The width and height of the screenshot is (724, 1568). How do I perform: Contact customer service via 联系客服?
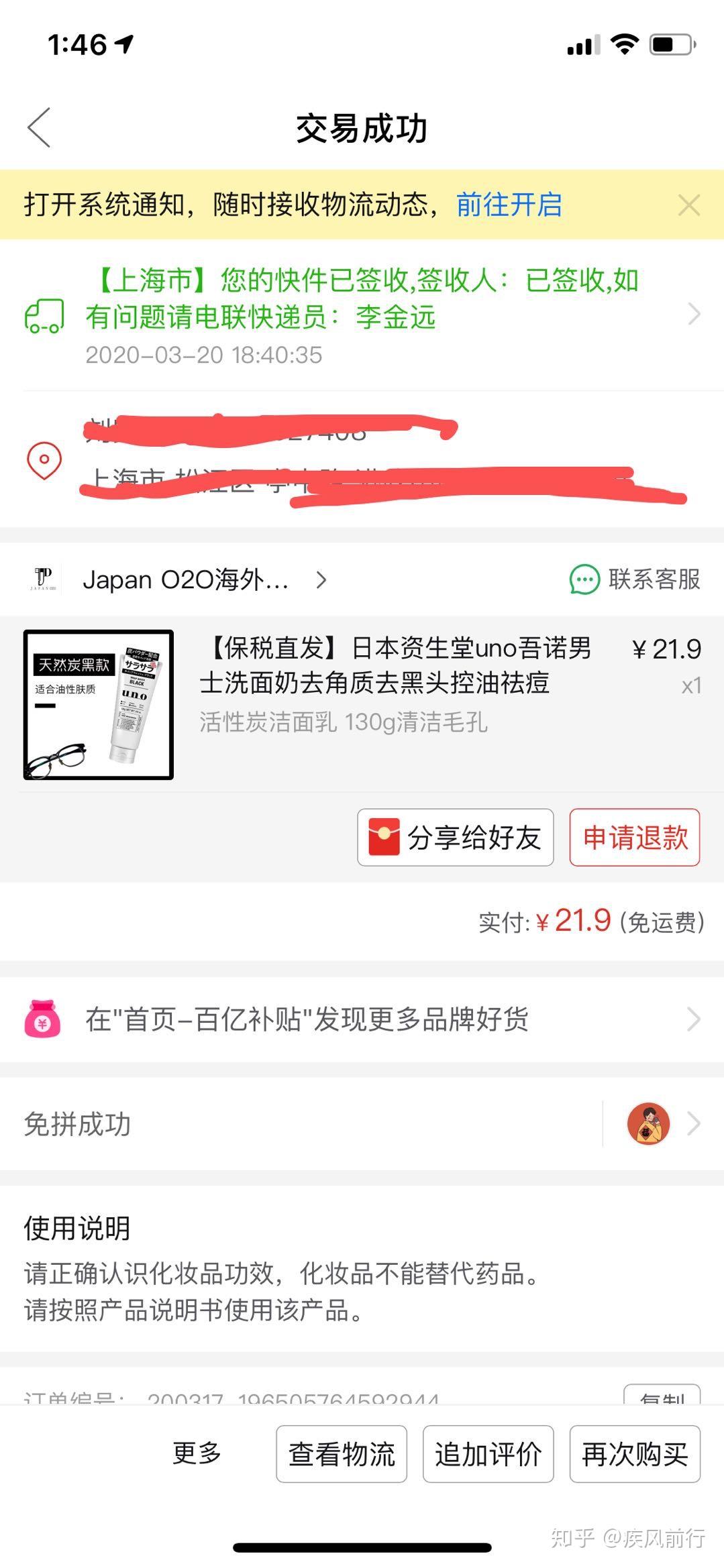pos(635,579)
